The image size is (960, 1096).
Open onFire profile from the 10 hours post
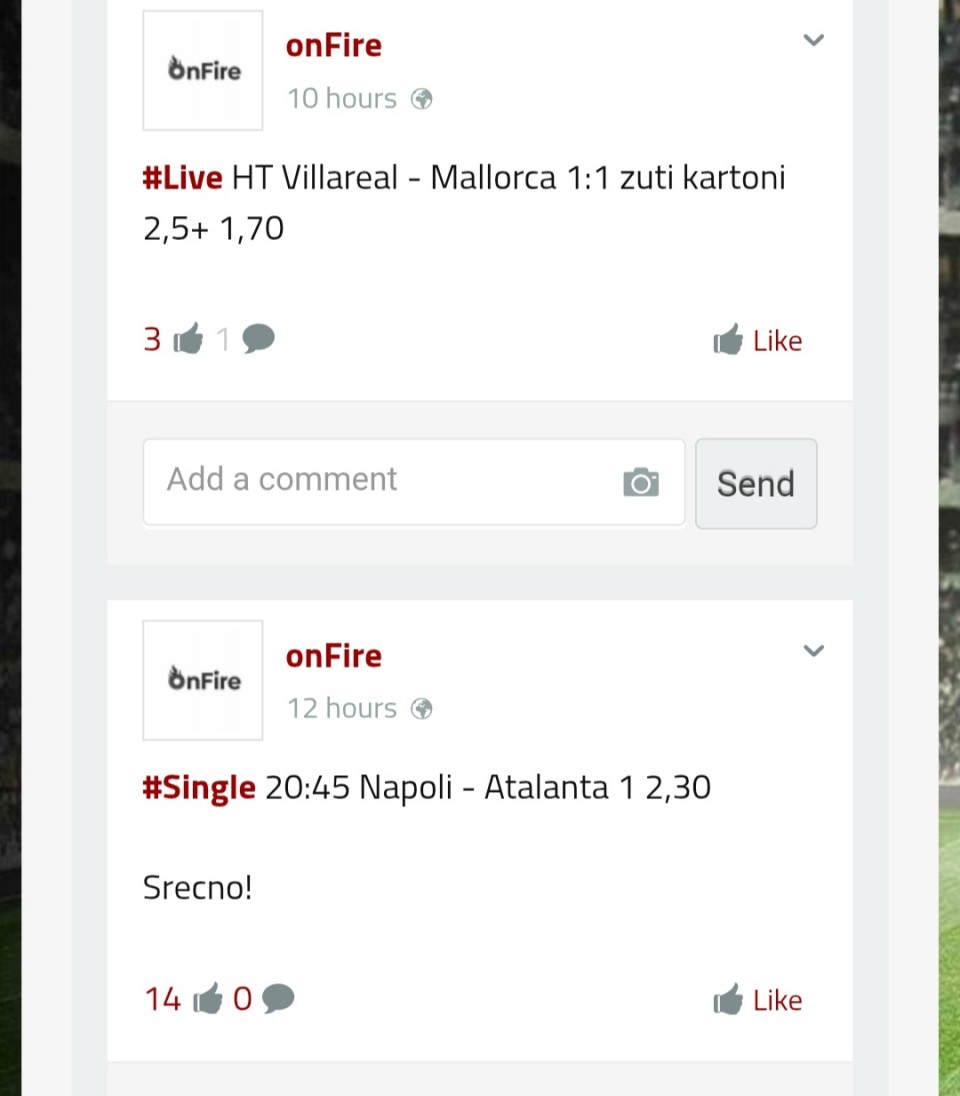333,46
